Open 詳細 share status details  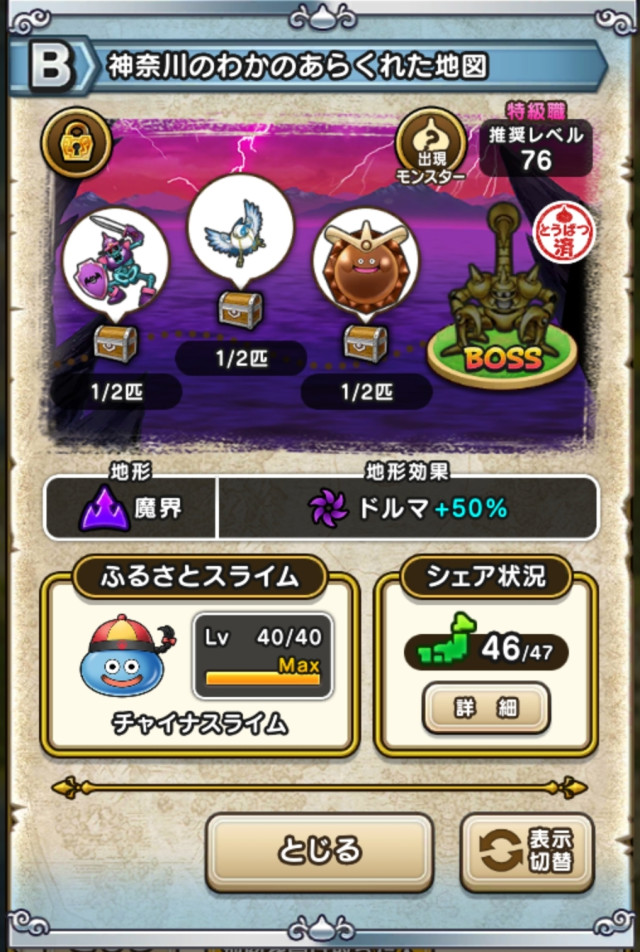486,708
